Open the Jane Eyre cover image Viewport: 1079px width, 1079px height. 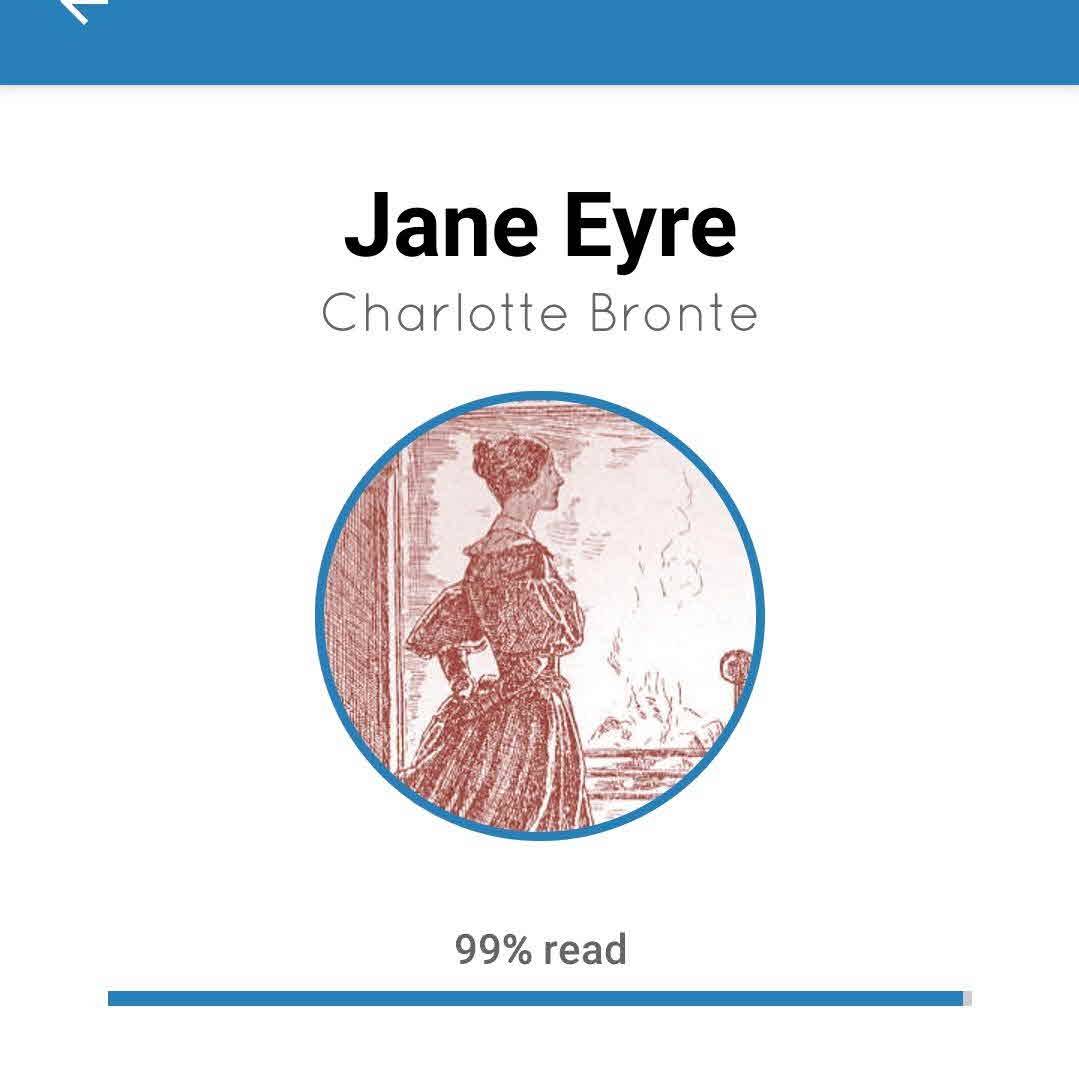[540, 615]
